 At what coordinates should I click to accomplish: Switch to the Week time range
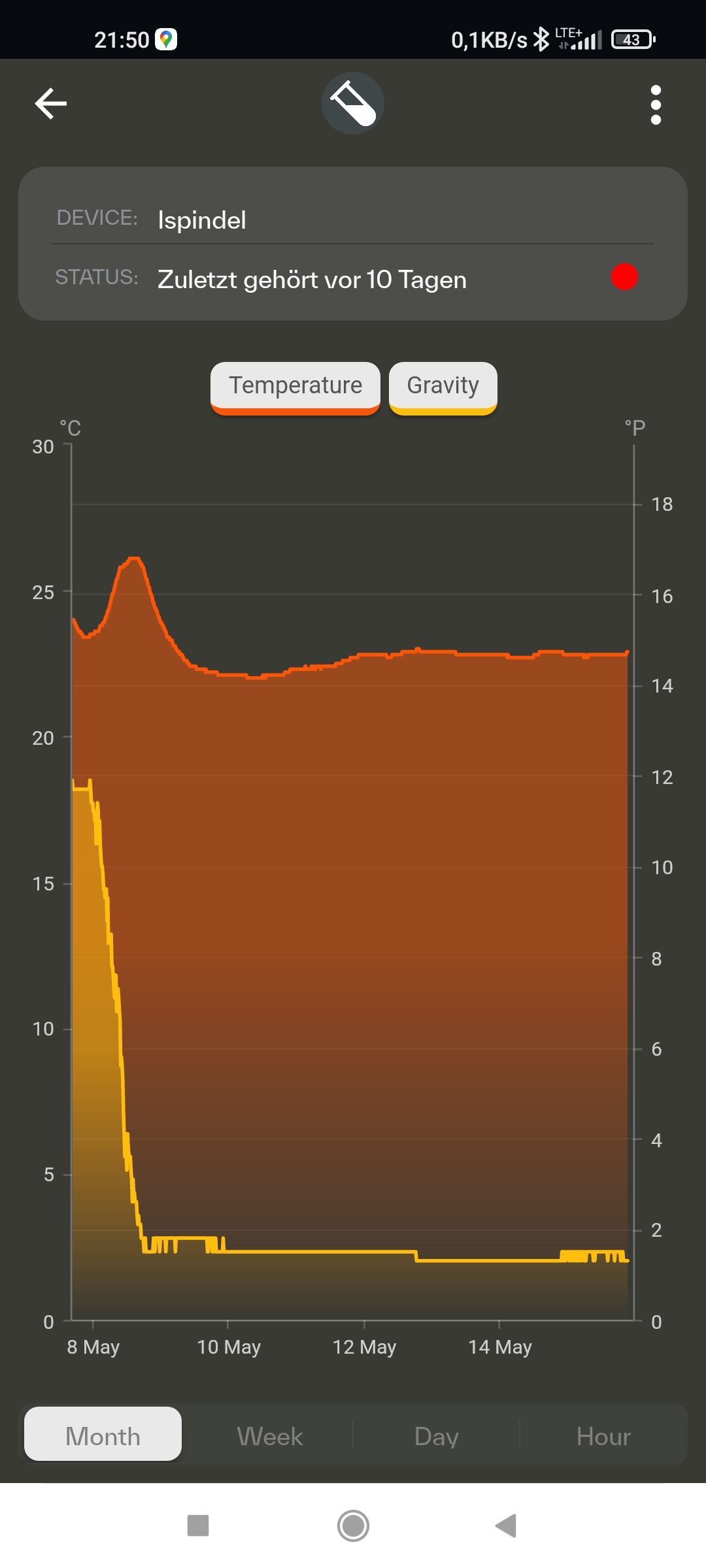point(270,1436)
